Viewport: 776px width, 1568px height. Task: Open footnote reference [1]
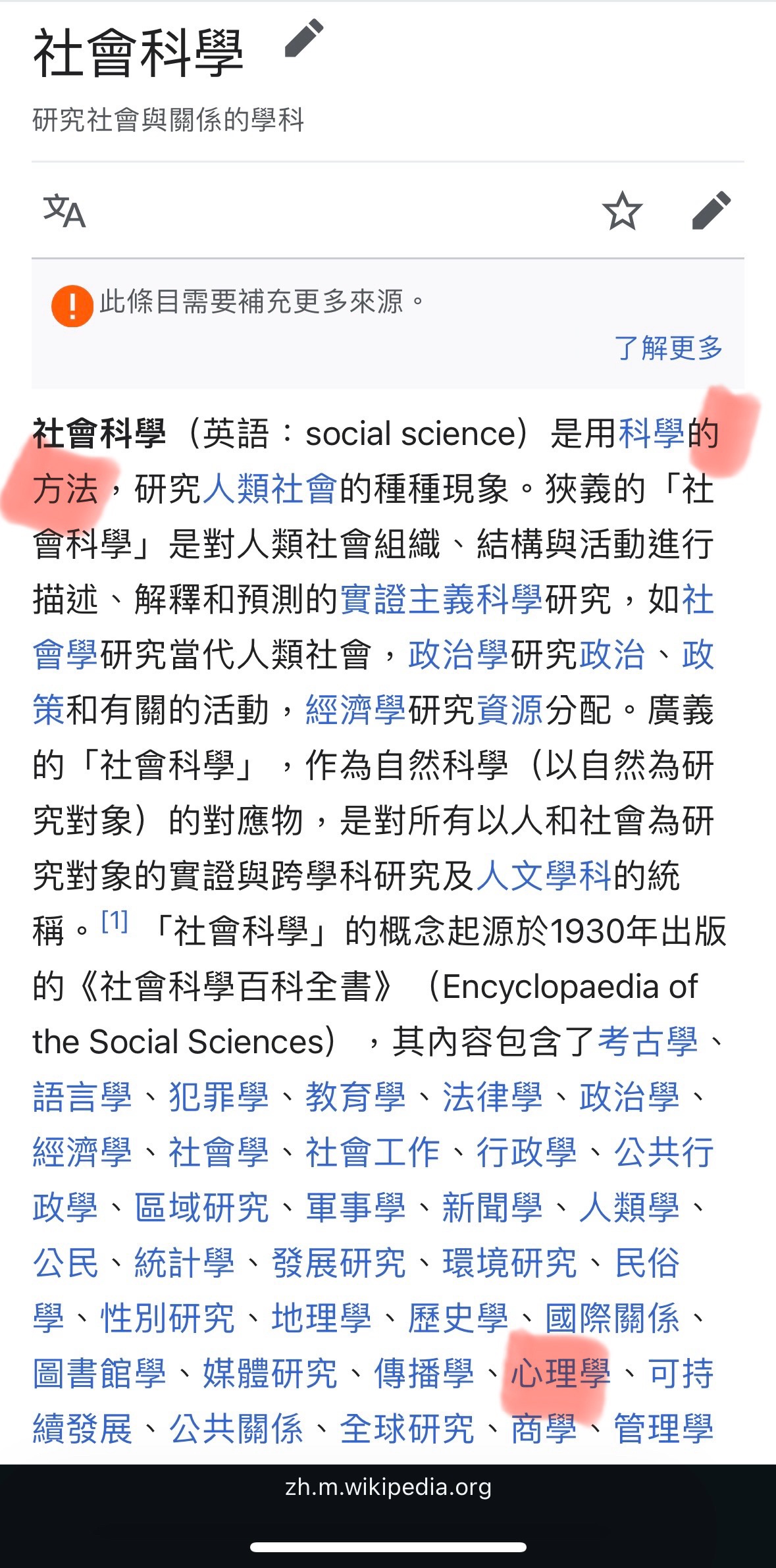point(115,921)
